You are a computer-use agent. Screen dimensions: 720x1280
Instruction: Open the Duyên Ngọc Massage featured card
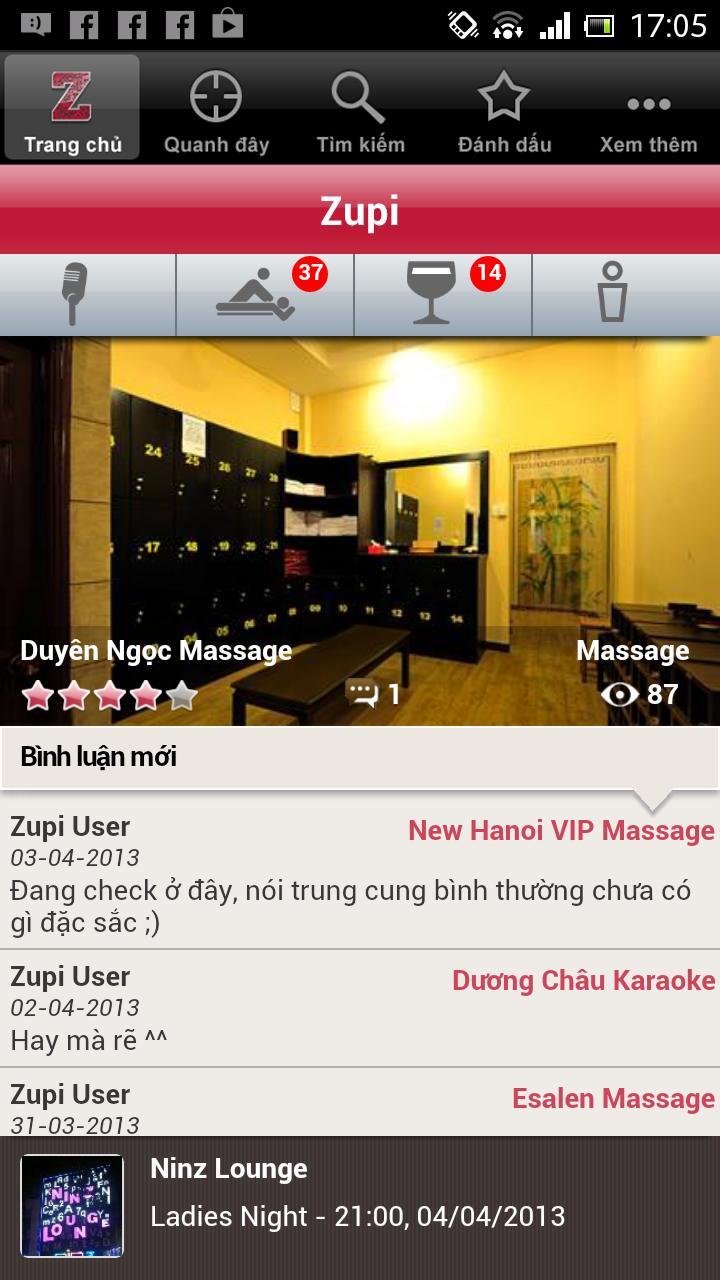click(x=360, y=530)
